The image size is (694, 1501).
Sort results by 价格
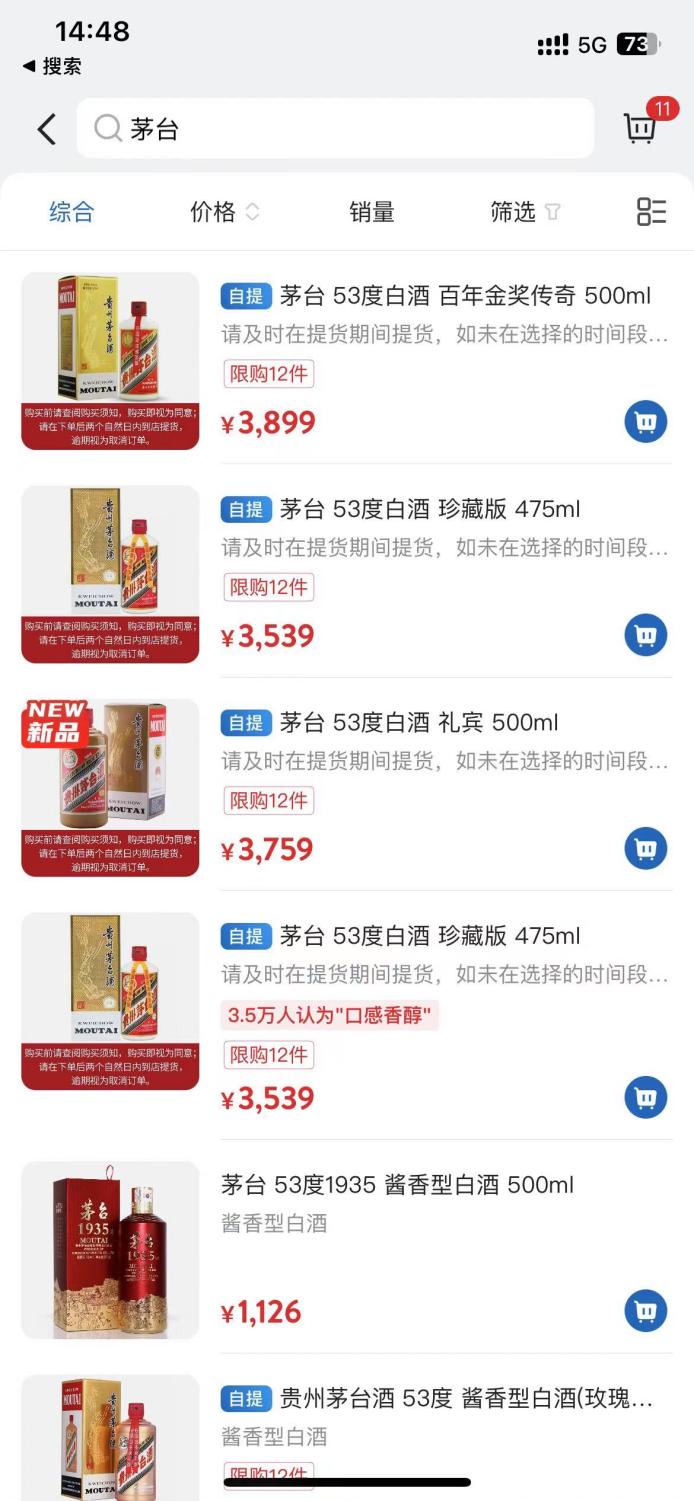(224, 212)
